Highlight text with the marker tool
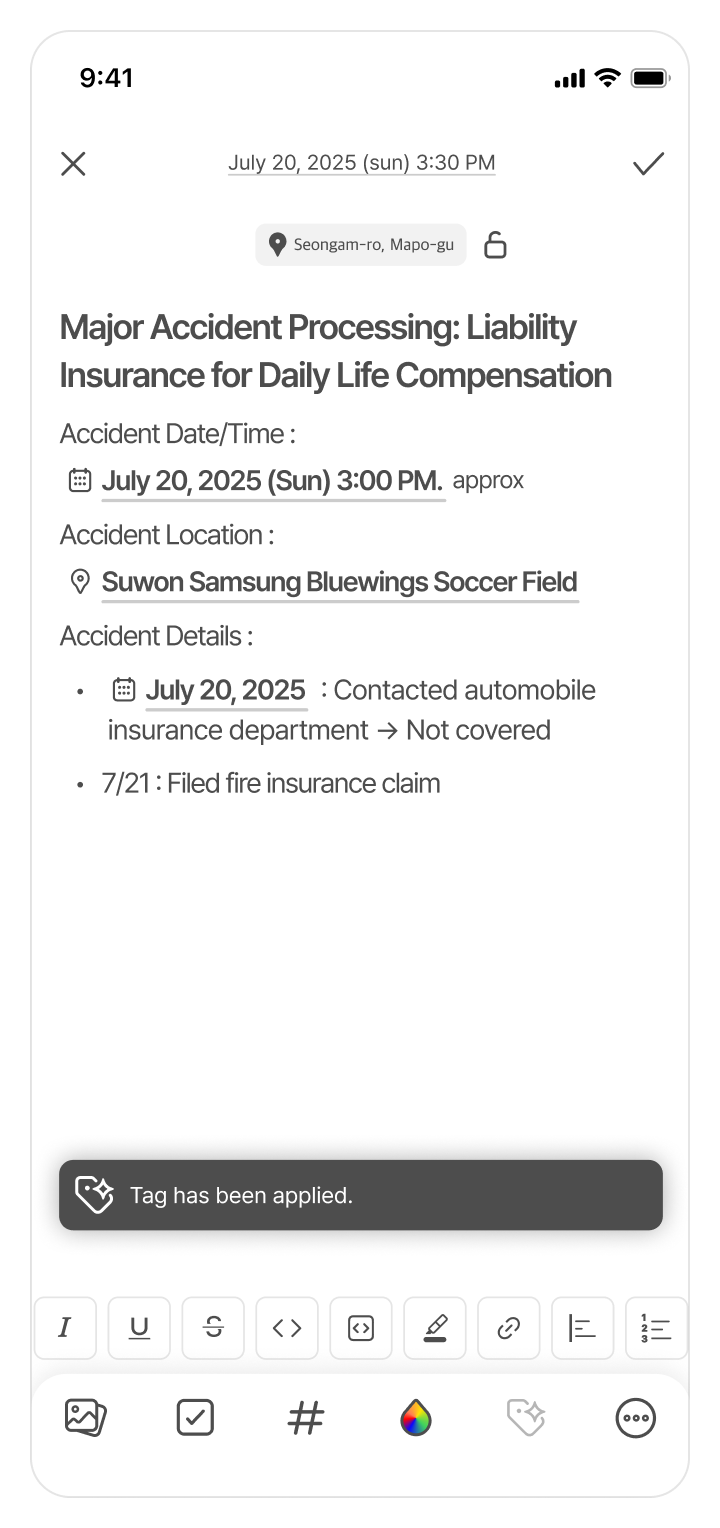This screenshot has height=1528, width=720. [435, 1328]
